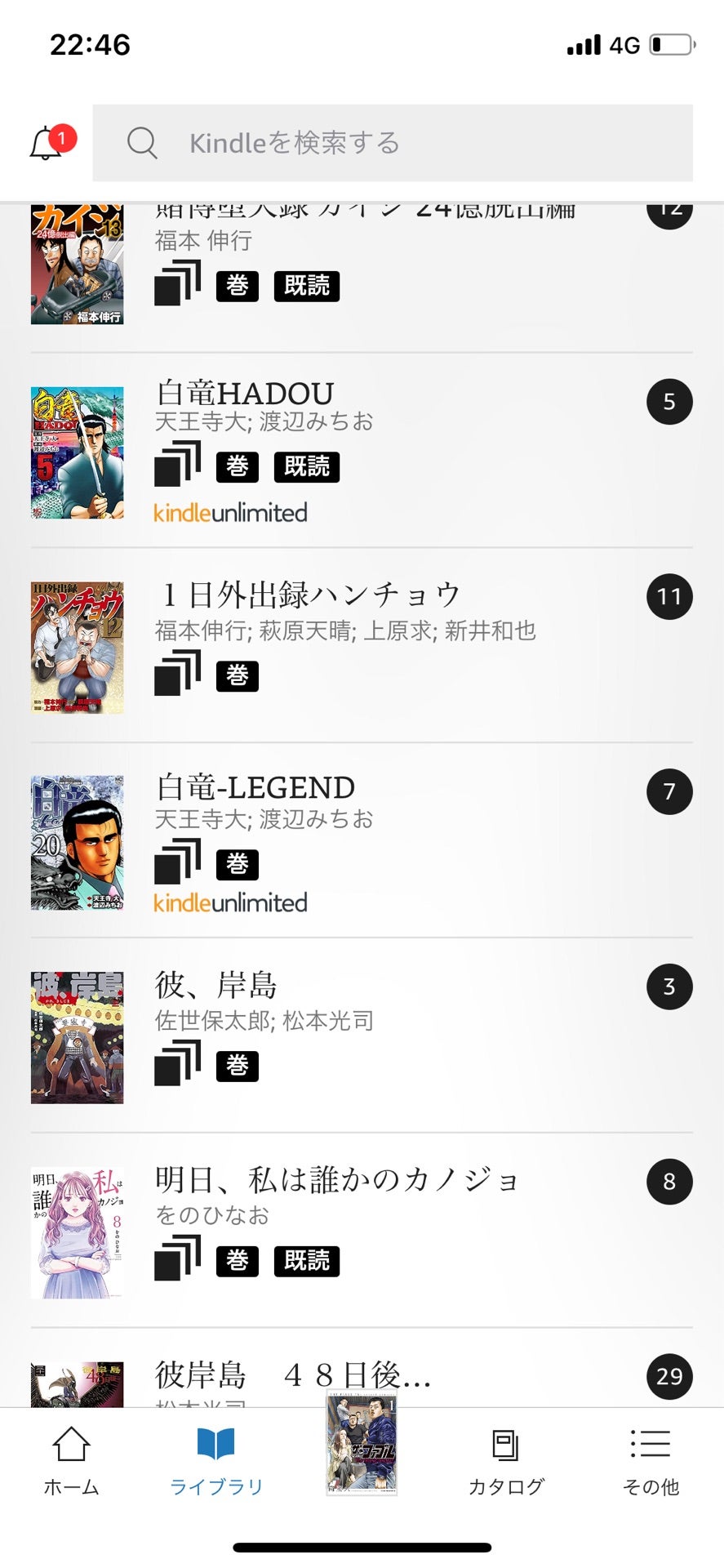Open the 白竜-LEGEND series
Image resolution: width=724 pixels, height=1568 pixels.
click(x=255, y=788)
